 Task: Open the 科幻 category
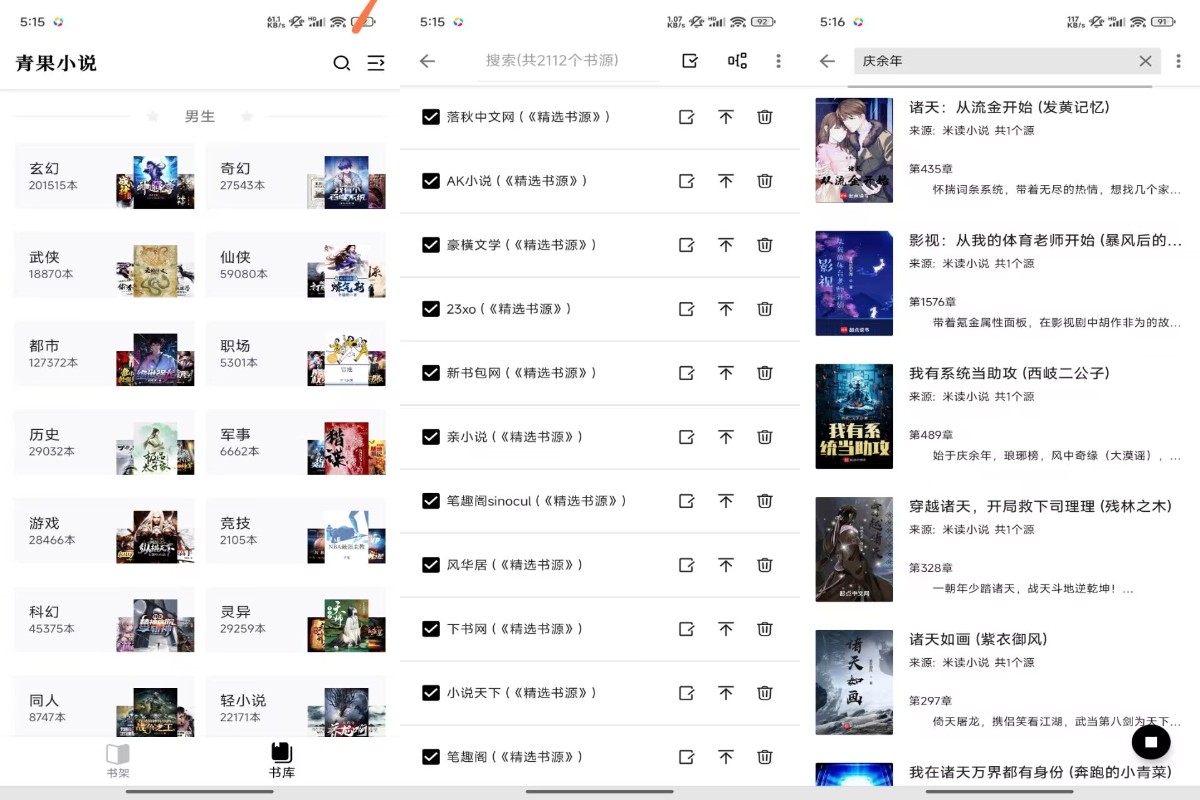point(104,619)
